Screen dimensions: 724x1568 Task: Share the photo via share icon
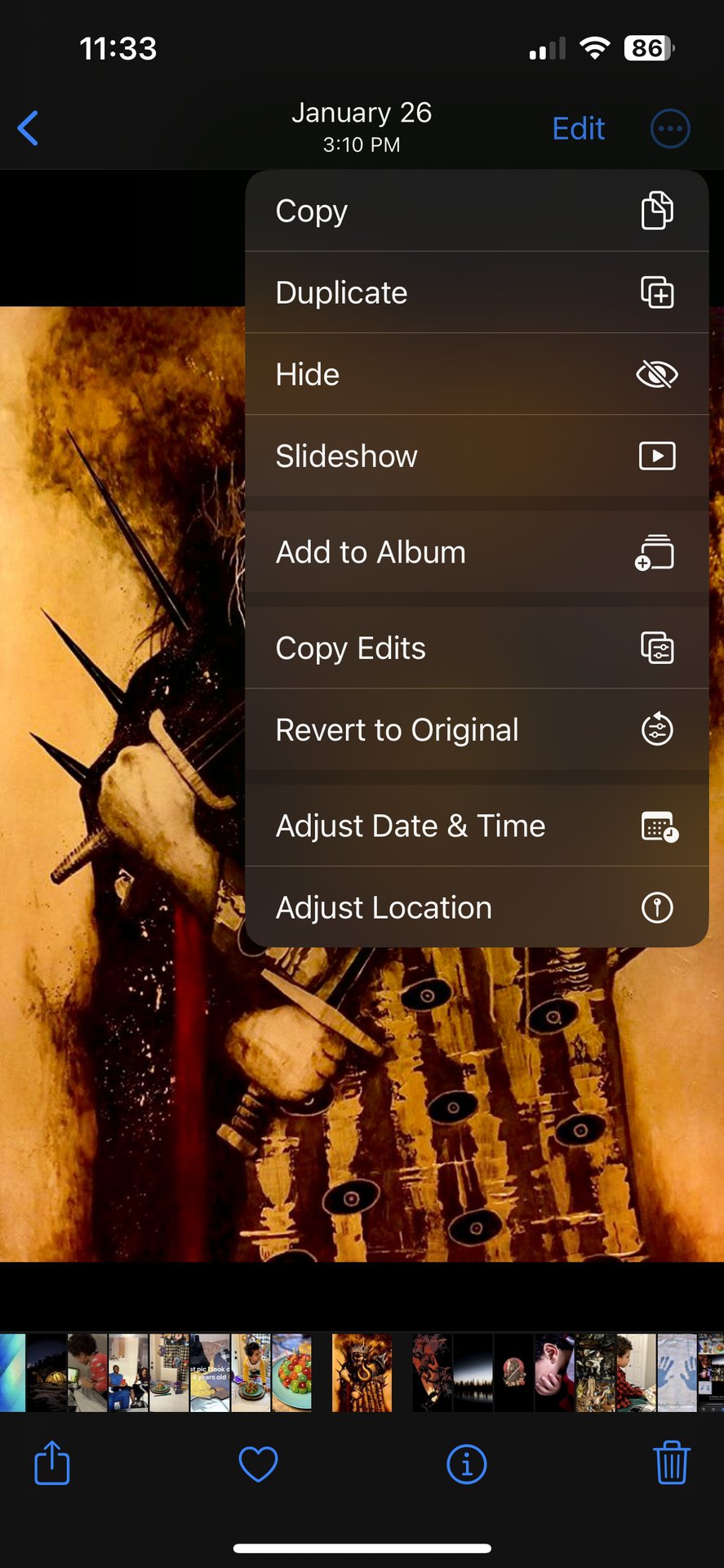(x=52, y=1463)
